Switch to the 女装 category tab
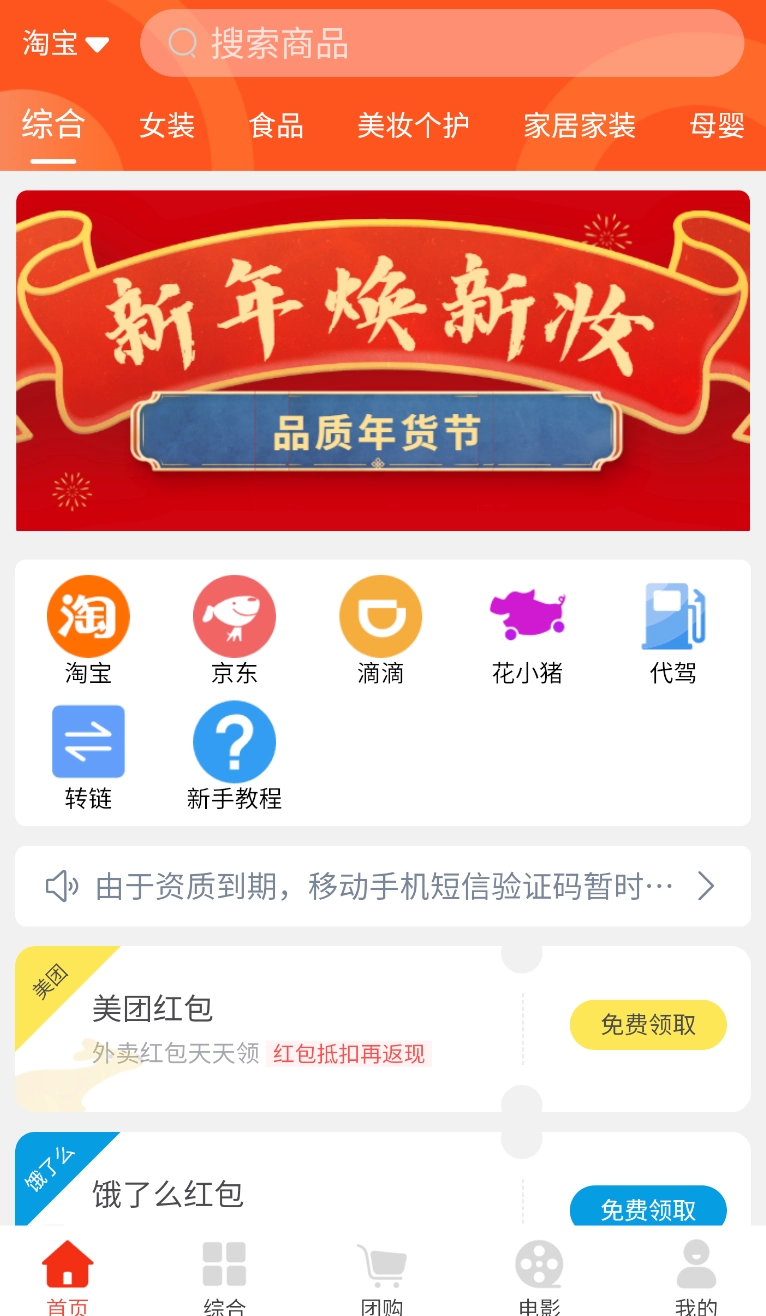 (166, 126)
